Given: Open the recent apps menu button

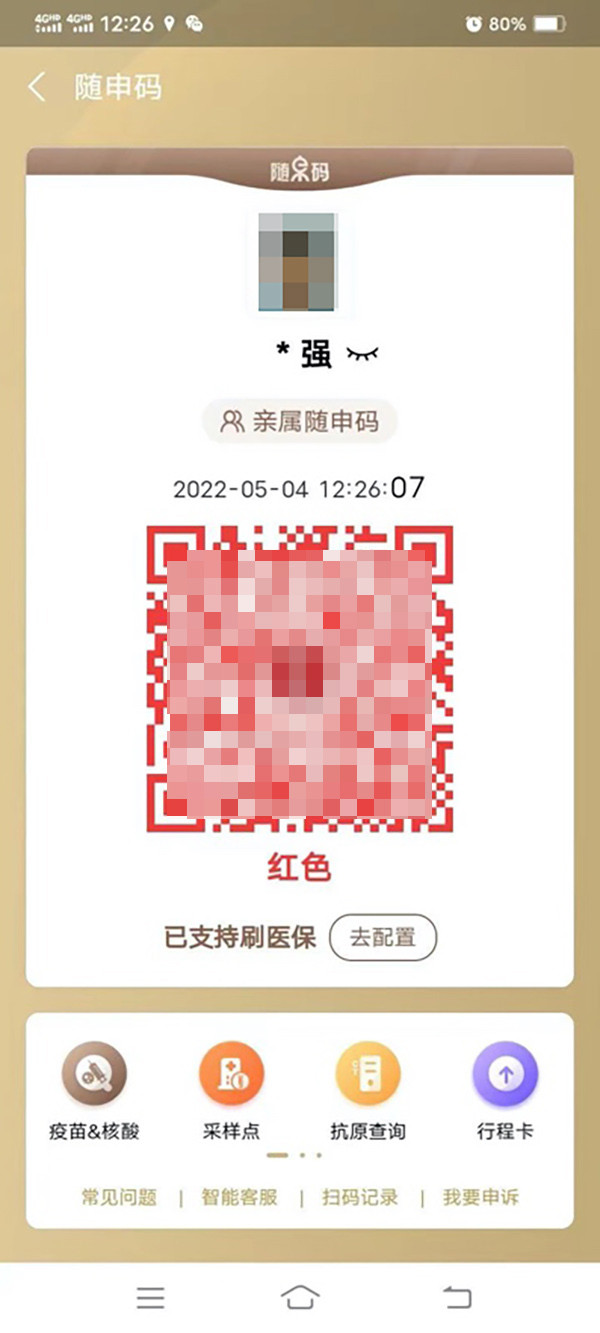Looking at the screenshot, I should [150, 1298].
